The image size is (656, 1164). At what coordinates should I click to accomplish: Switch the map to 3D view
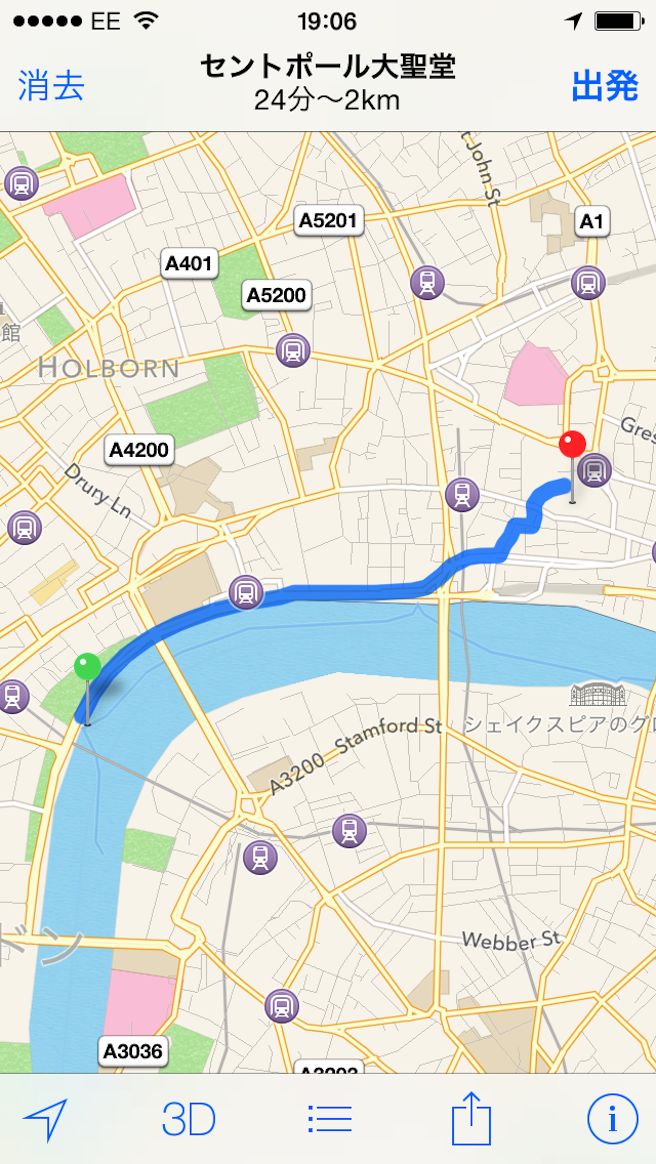point(189,1119)
